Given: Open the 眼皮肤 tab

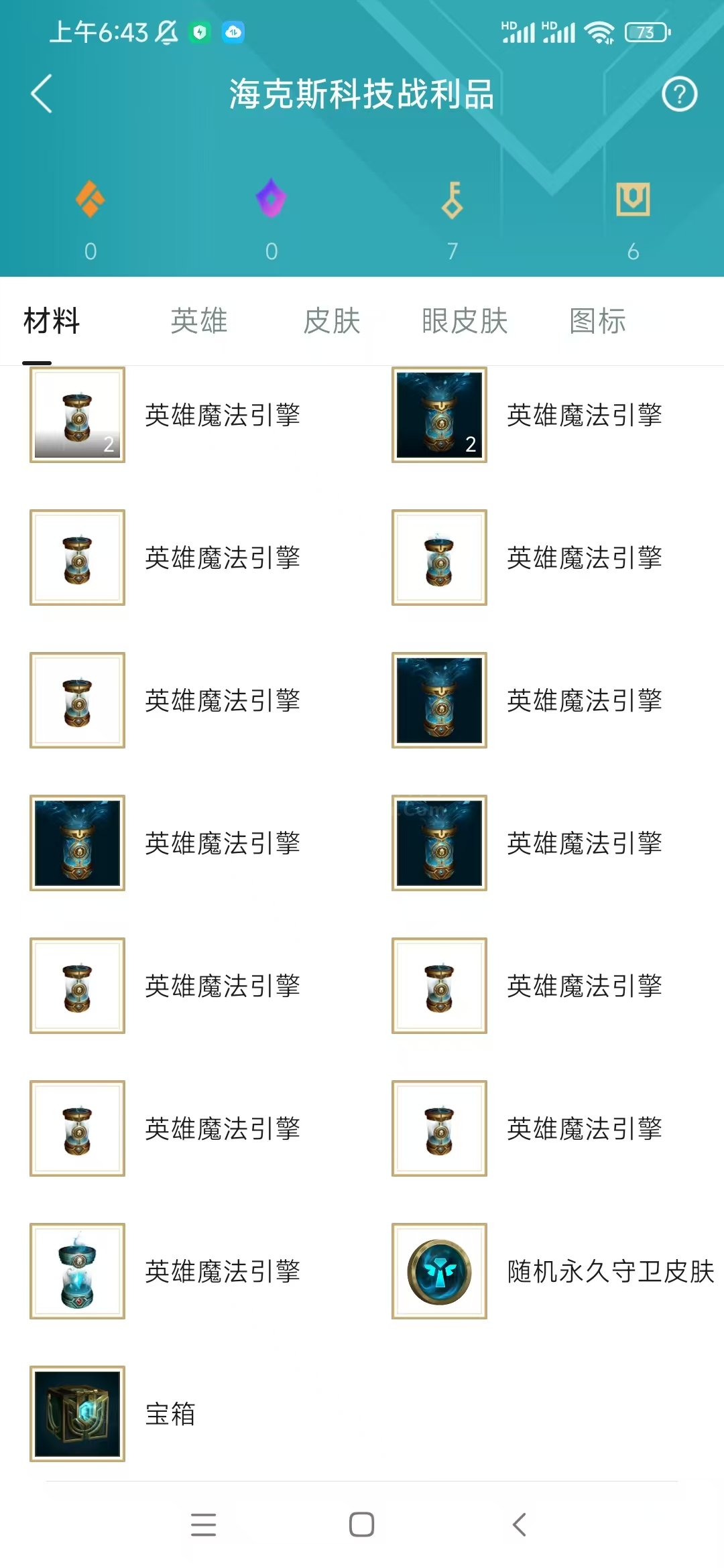Looking at the screenshot, I should pos(465,321).
